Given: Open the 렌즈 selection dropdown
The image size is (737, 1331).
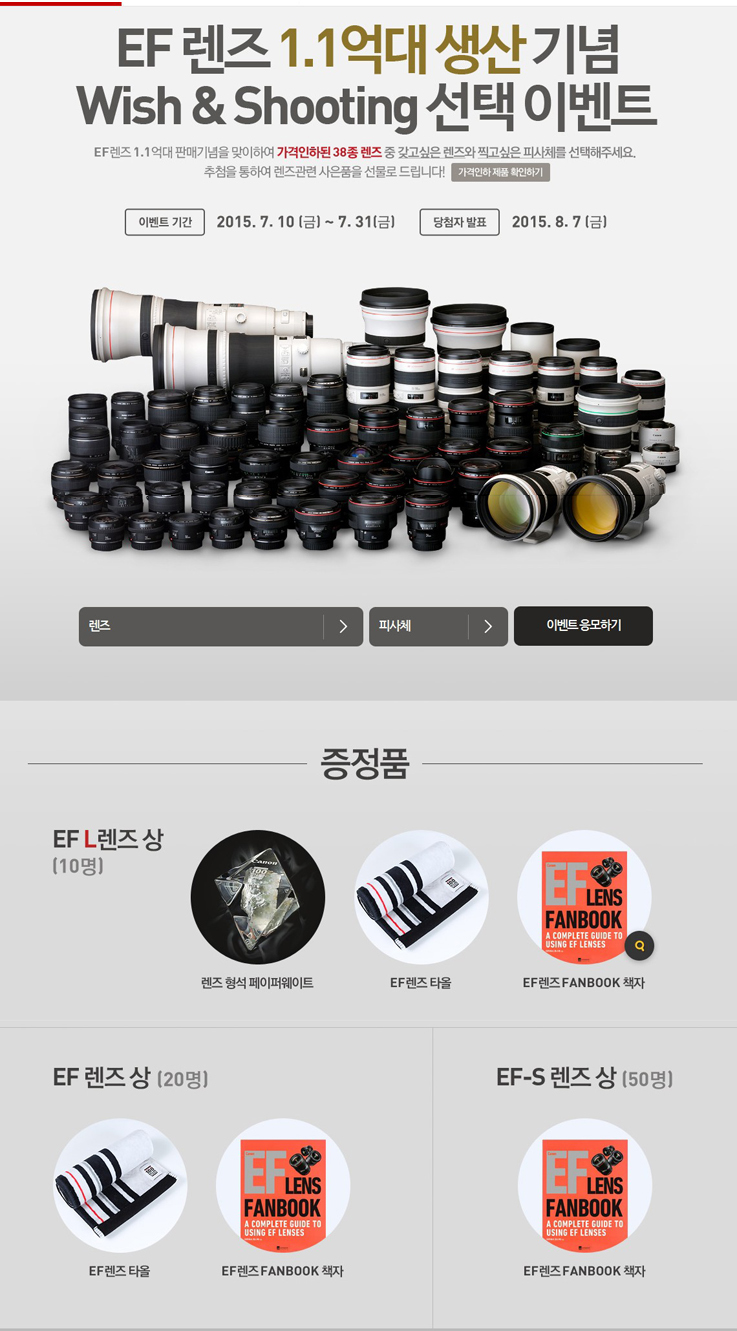Looking at the screenshot, I should 221,626.
